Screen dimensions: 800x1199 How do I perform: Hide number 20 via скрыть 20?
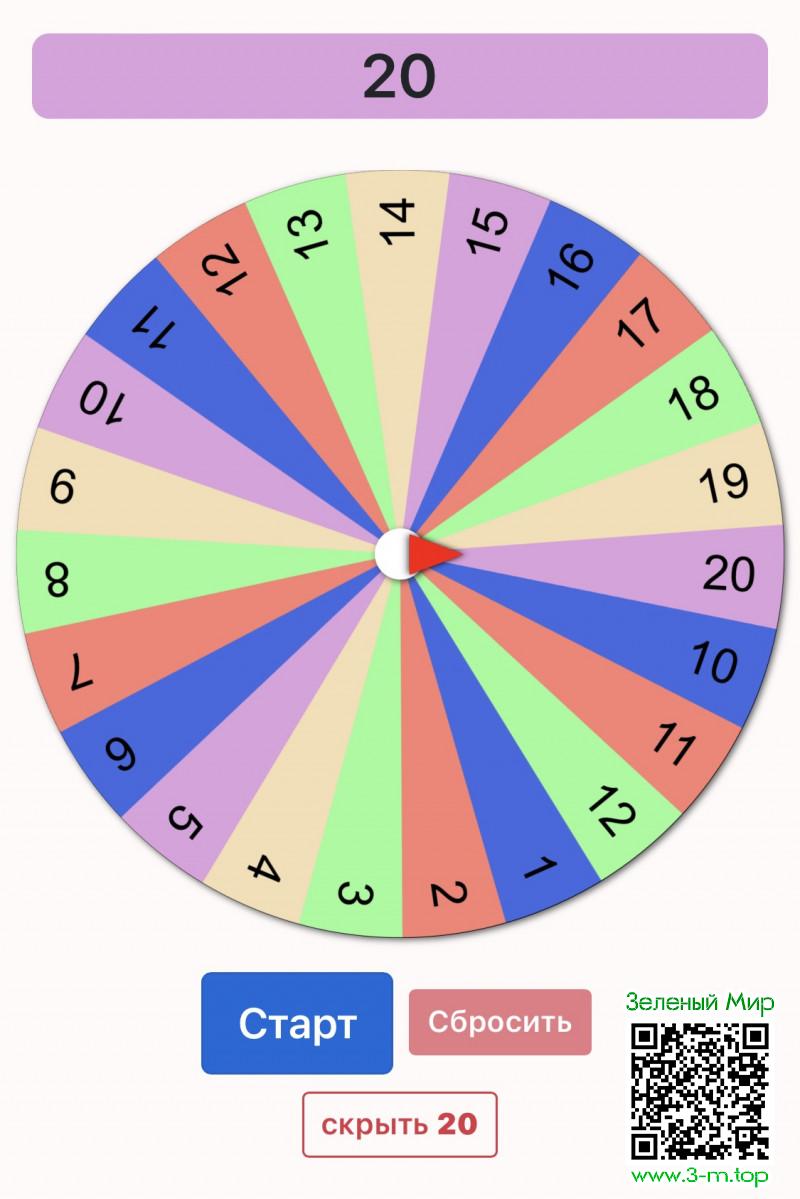(399, 1124)
